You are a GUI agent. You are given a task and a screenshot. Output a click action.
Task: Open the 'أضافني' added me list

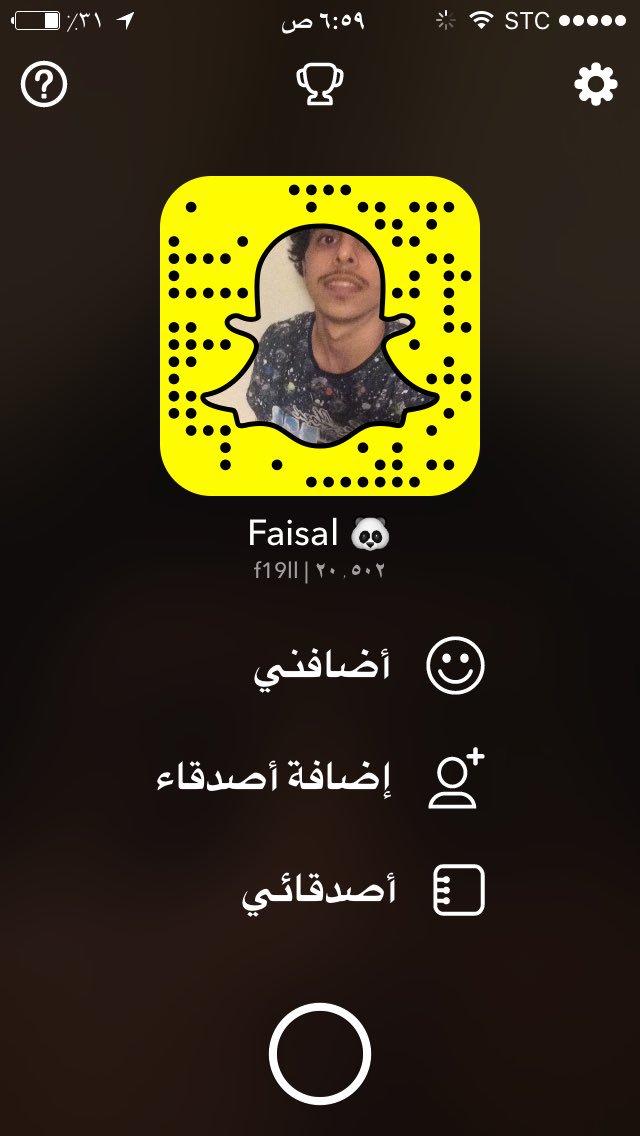[x=368, y=667]
